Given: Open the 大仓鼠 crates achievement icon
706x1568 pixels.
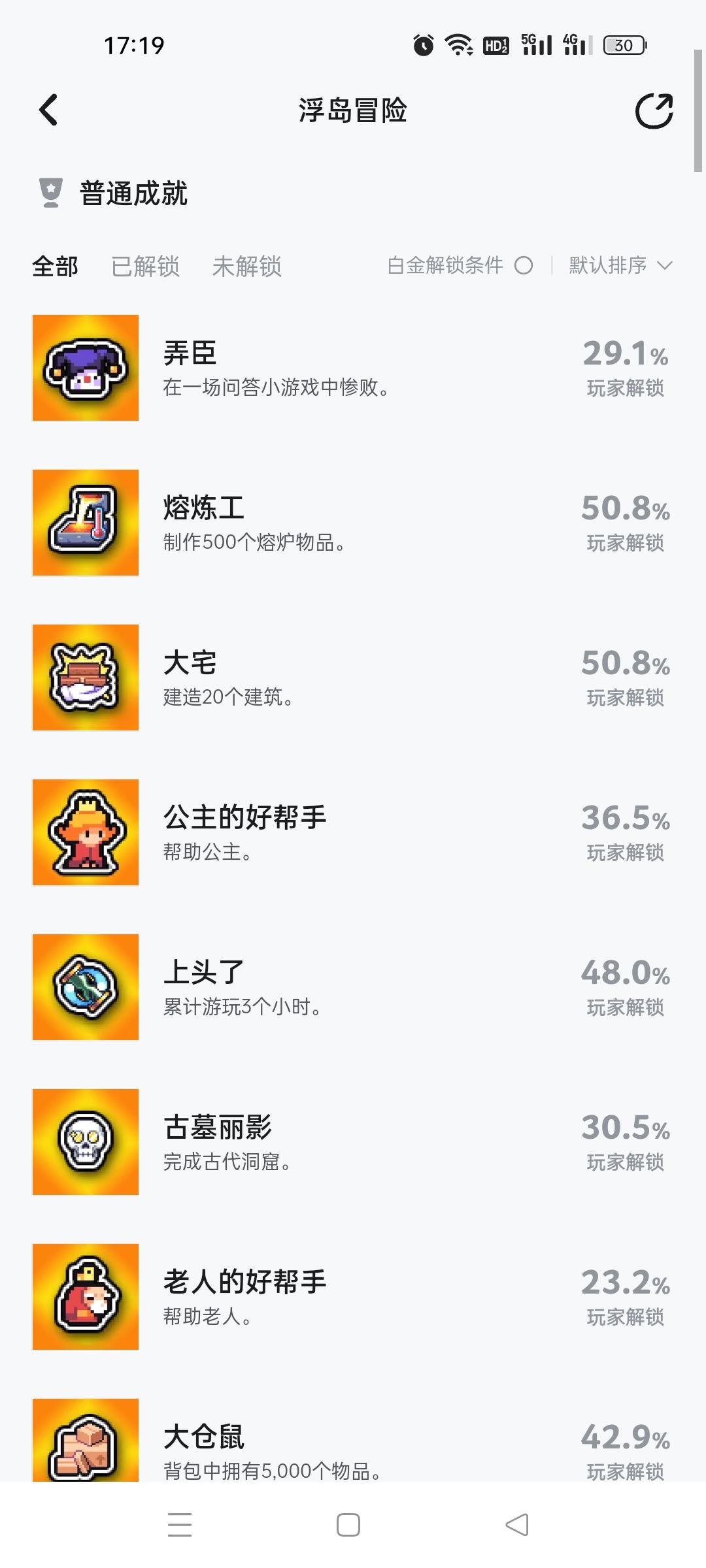Looking at the screenshot, I should click(x=85, y=1452).
